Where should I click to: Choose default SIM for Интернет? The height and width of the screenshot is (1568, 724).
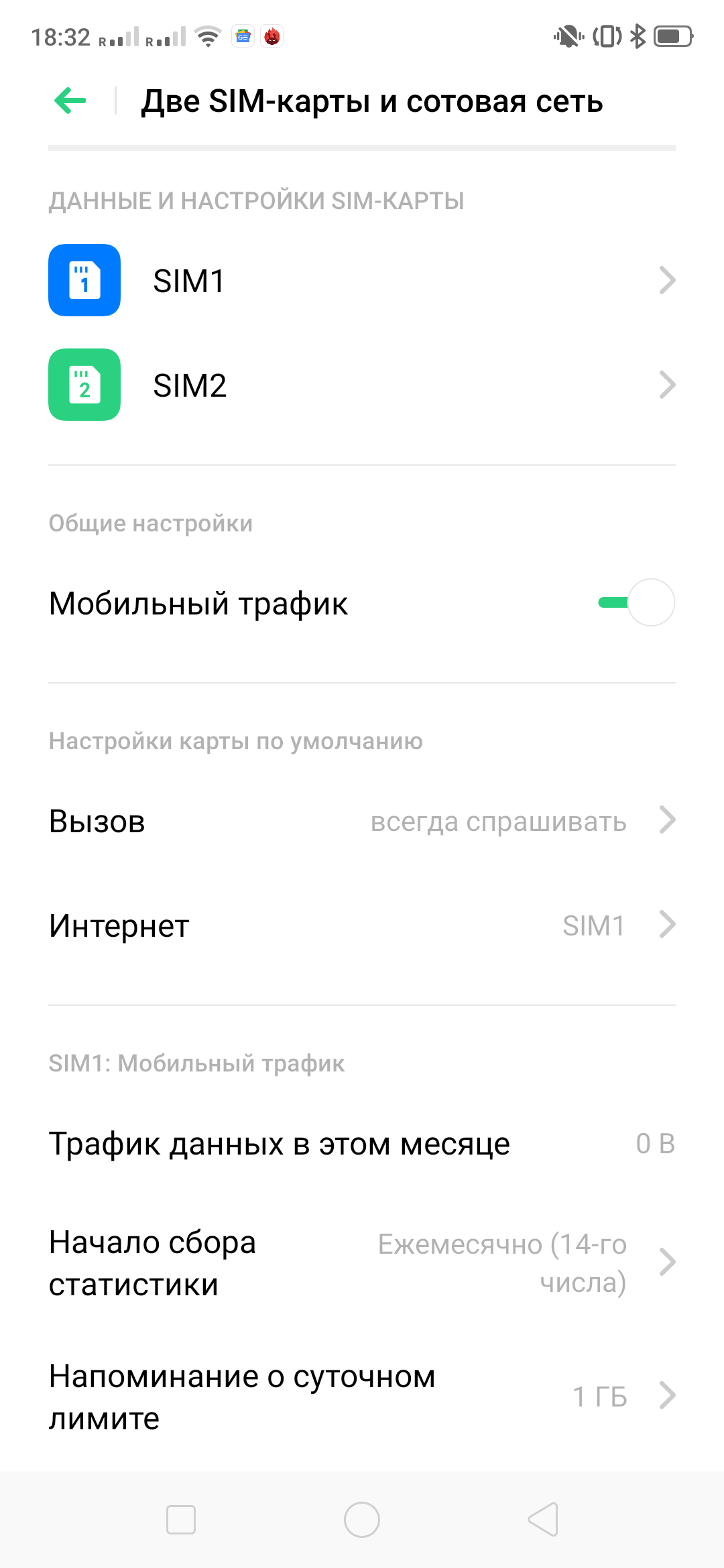click(x=362, y=925)
